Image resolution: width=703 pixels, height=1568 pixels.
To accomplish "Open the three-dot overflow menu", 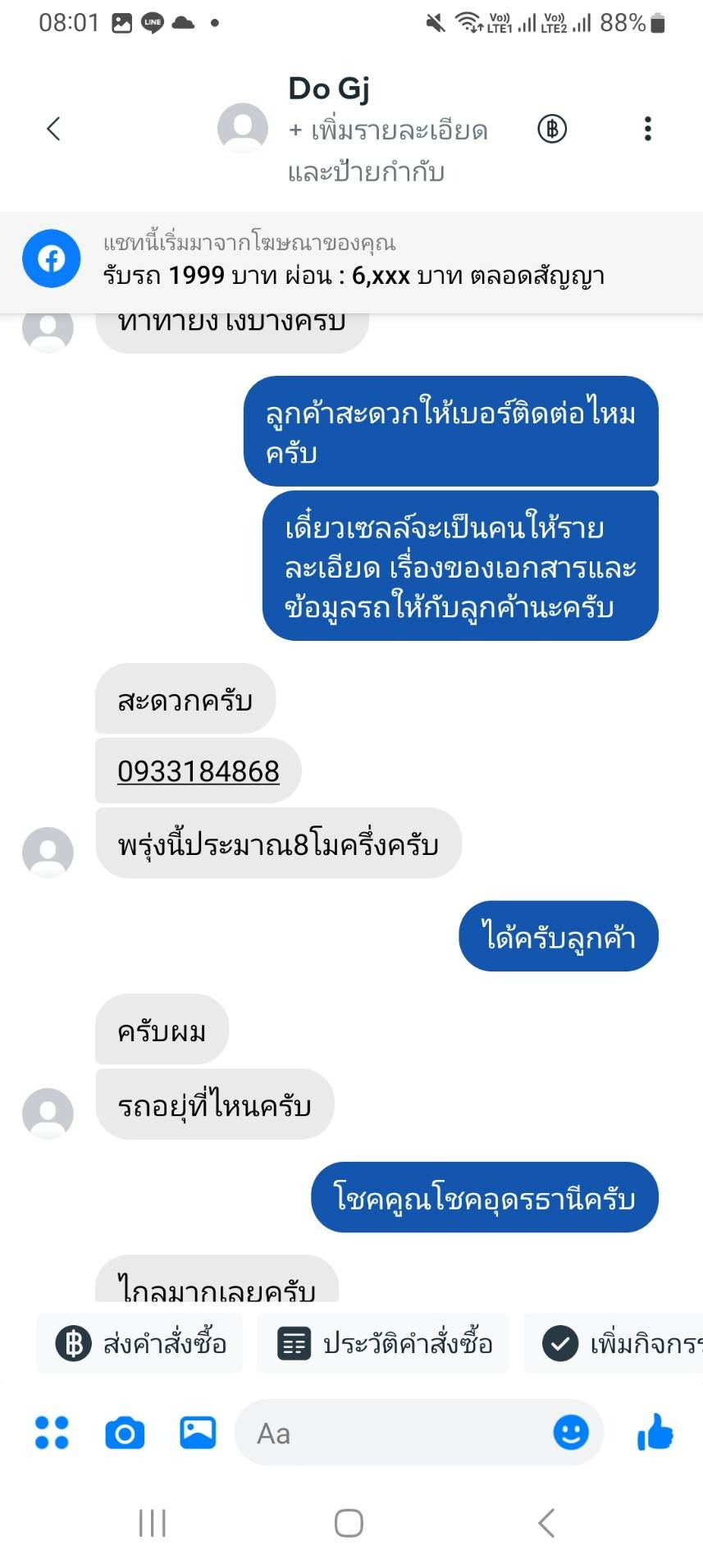I will [648, 129].
